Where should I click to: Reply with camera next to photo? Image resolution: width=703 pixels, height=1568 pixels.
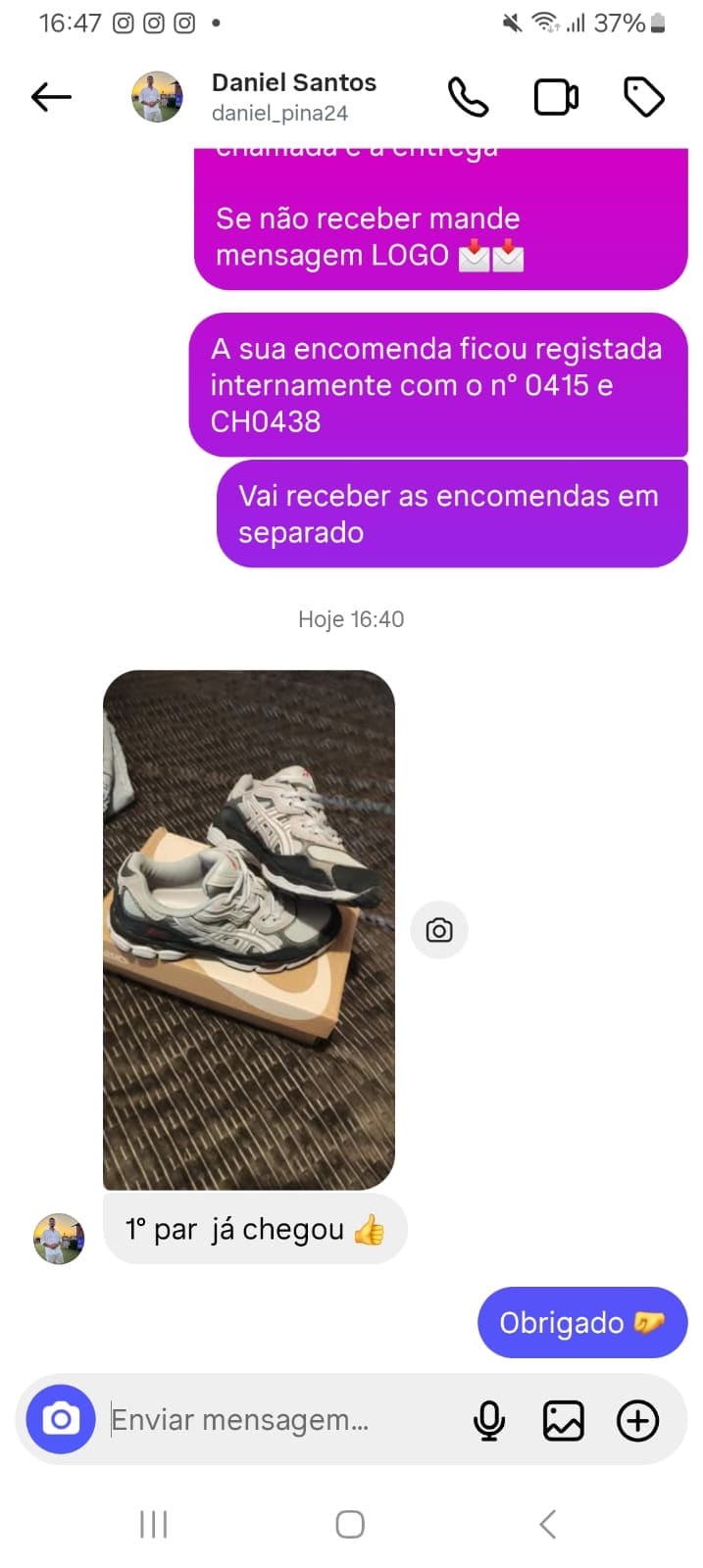[x=438, y=930]
